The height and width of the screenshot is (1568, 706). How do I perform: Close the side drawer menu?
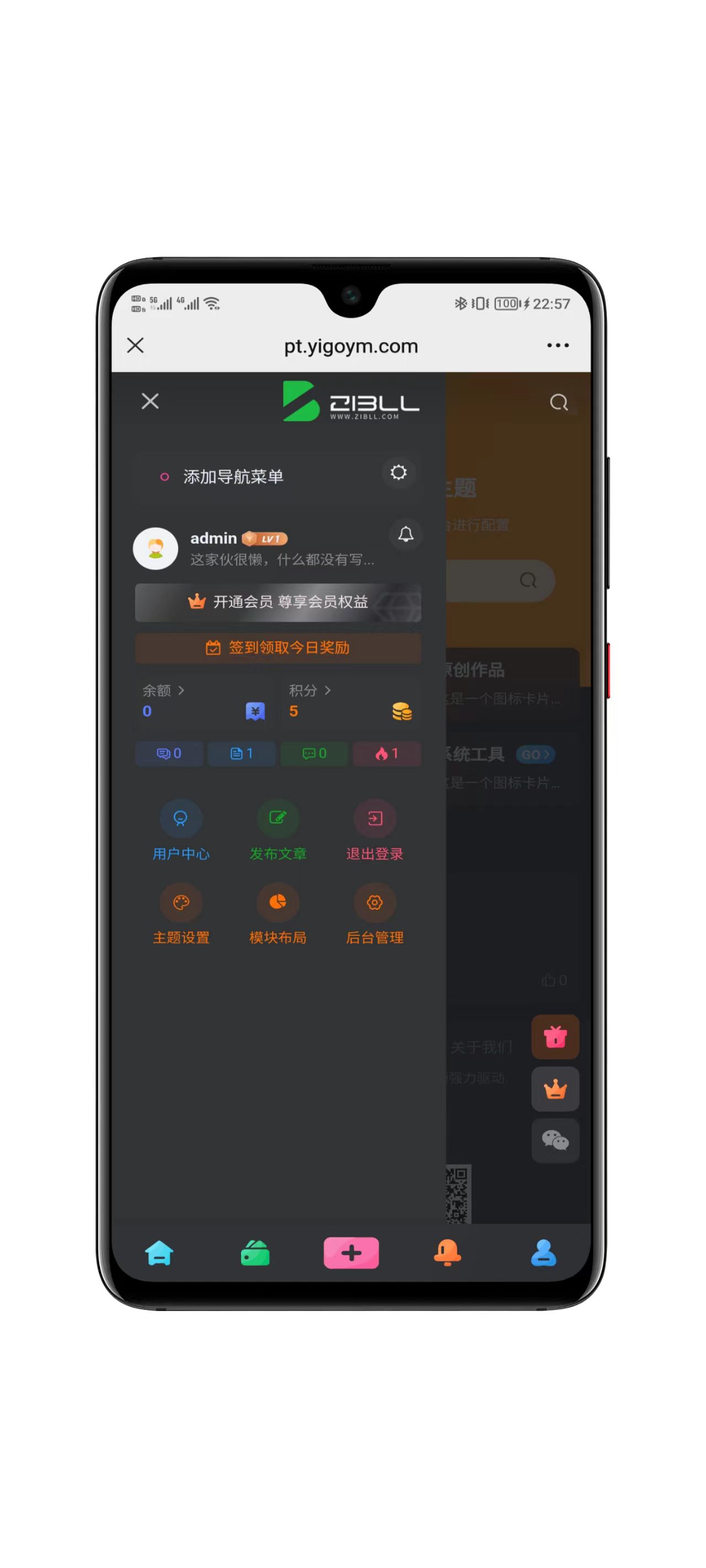[150, 401]
